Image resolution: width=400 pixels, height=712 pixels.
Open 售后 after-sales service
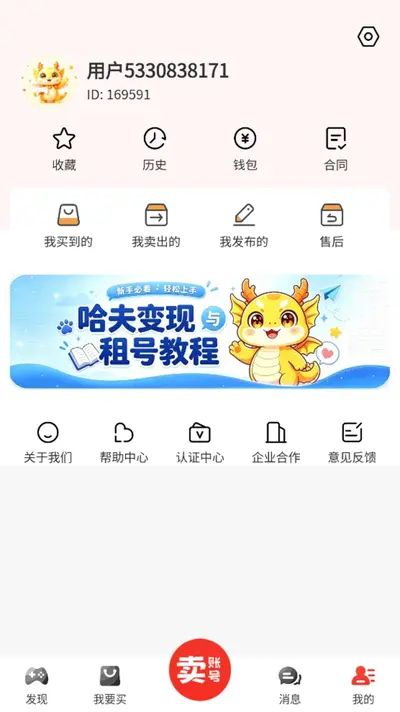tap(332, 226)
